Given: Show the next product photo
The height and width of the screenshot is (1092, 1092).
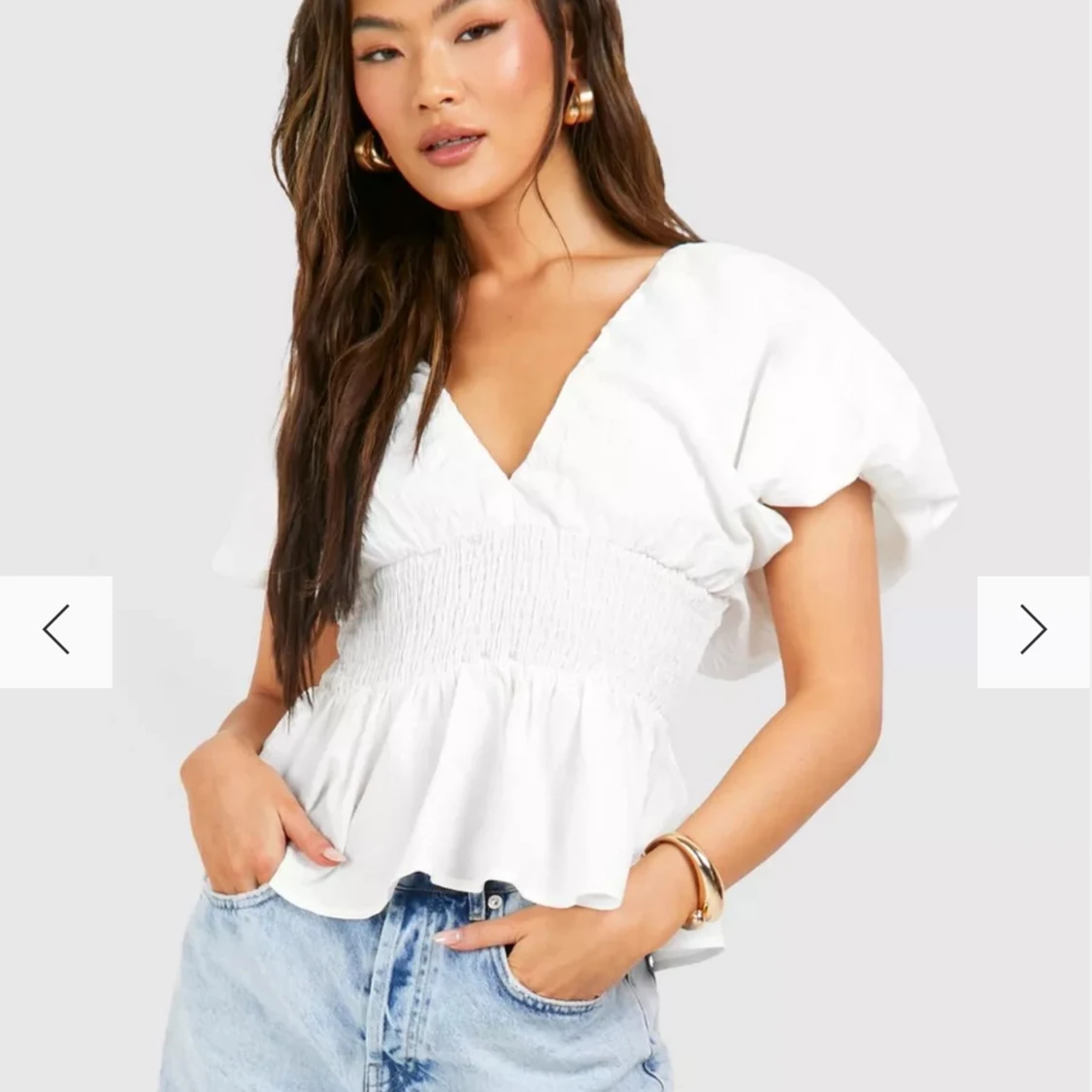Looking at the screenshot, I should pyautogui.click(x=1034, y=631).
